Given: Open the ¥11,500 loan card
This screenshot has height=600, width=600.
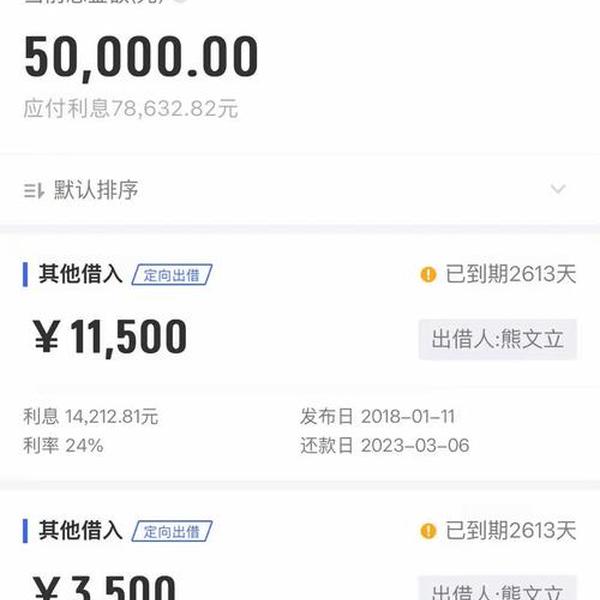Looking at the screenshot, I should (110, 338).
